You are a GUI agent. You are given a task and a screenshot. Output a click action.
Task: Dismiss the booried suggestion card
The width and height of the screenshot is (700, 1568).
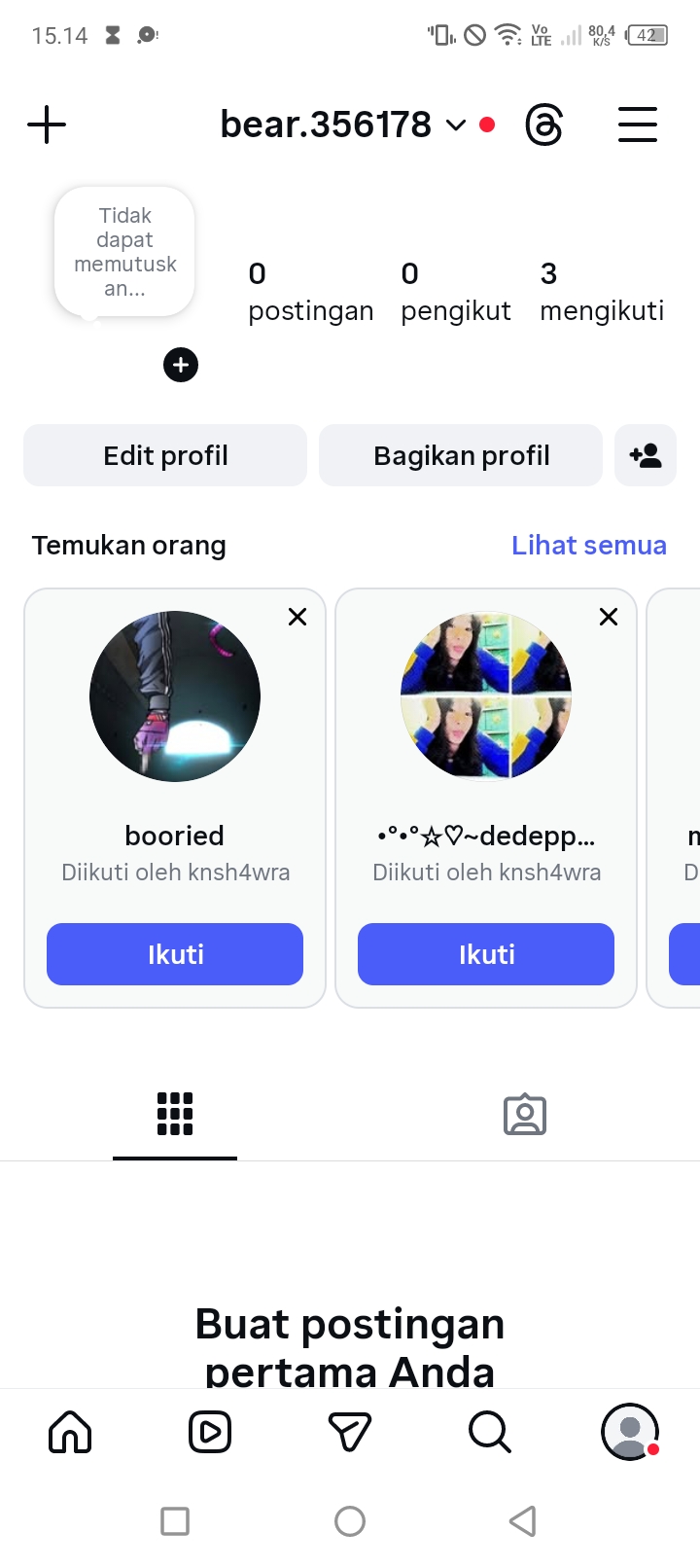coord(297,617)
